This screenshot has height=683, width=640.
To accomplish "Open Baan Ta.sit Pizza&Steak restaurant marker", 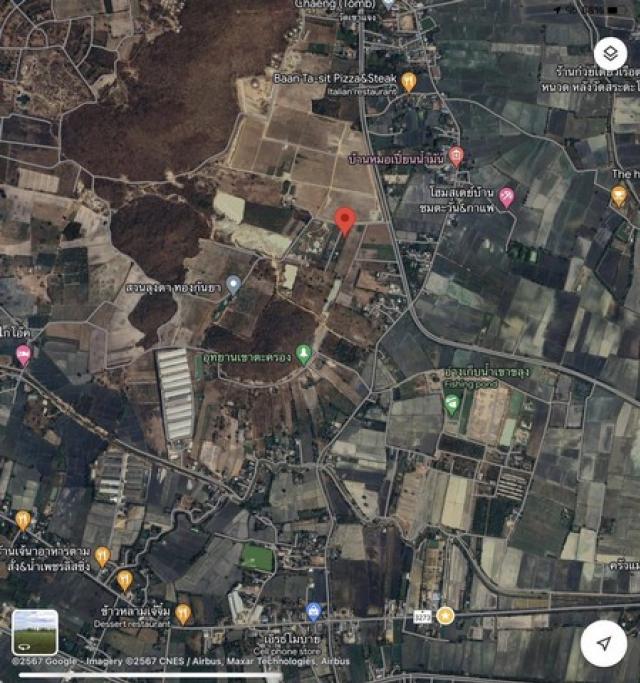I will [x=408, y=82].
